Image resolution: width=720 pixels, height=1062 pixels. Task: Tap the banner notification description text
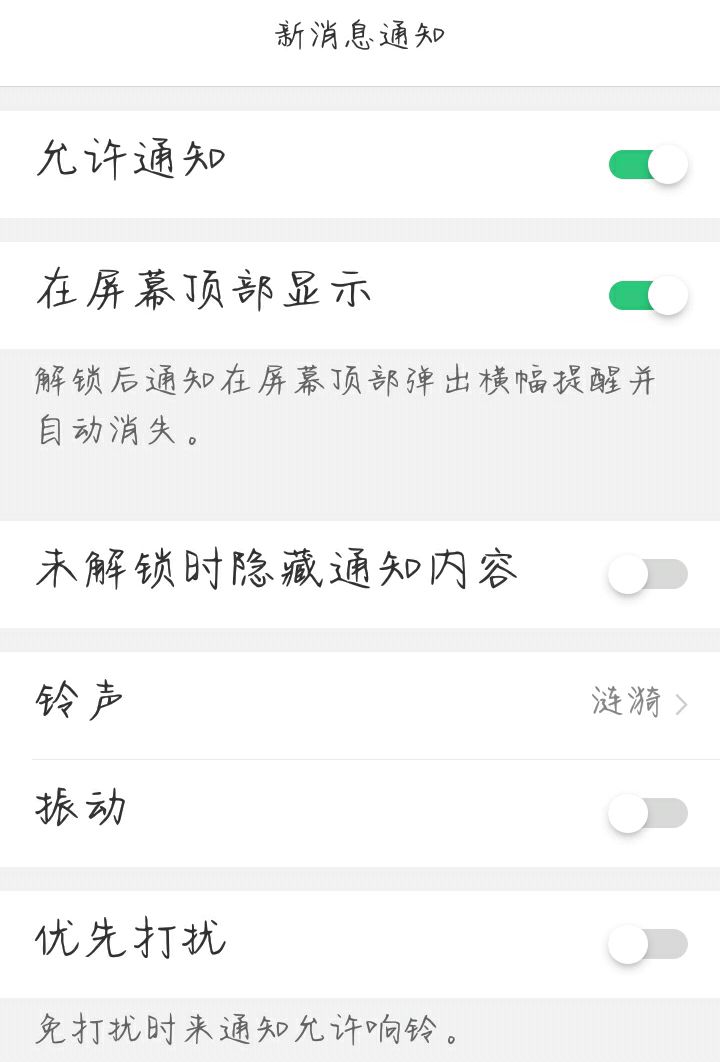[x=348, y=405]
